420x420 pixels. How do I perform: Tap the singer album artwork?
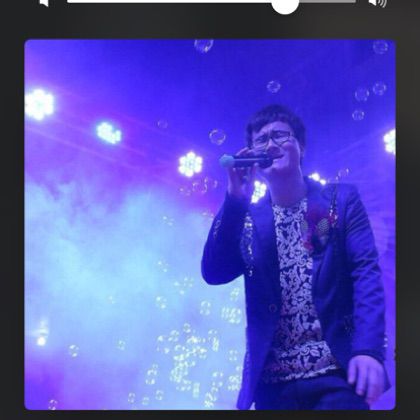pyautogui.click(x=210, y=225)
